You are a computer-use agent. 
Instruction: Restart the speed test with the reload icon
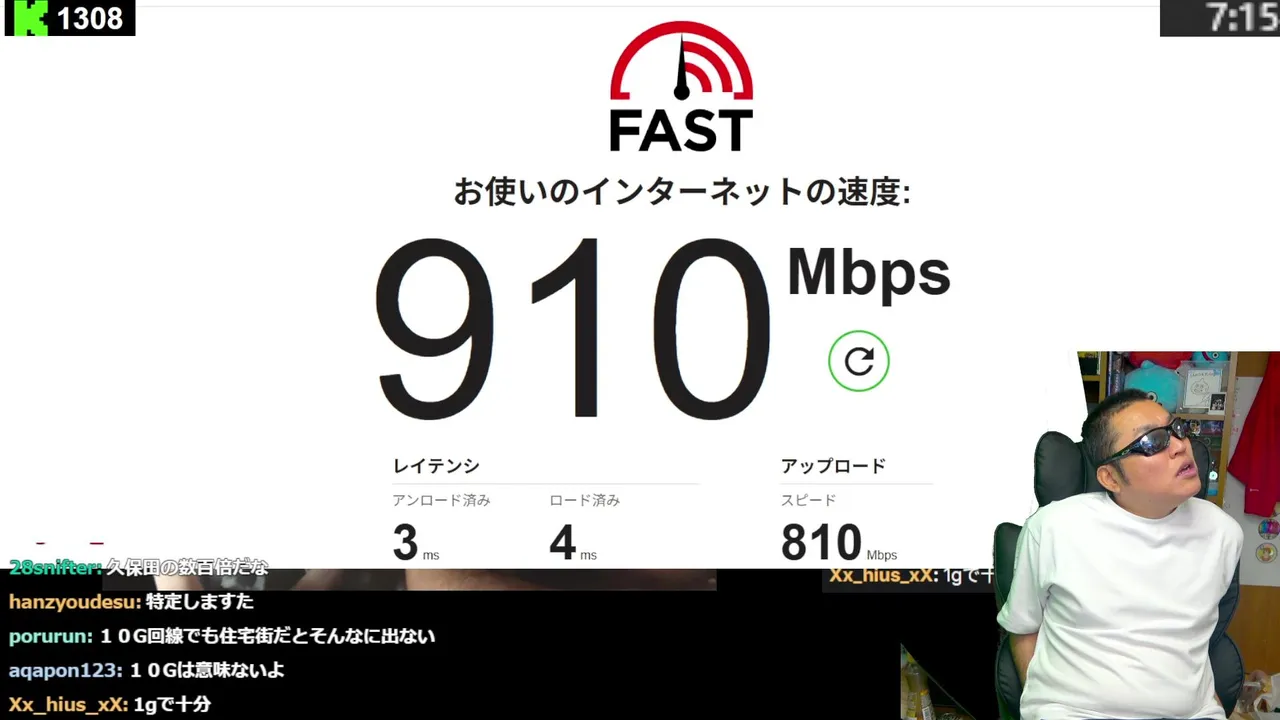(x=858, y=361)
